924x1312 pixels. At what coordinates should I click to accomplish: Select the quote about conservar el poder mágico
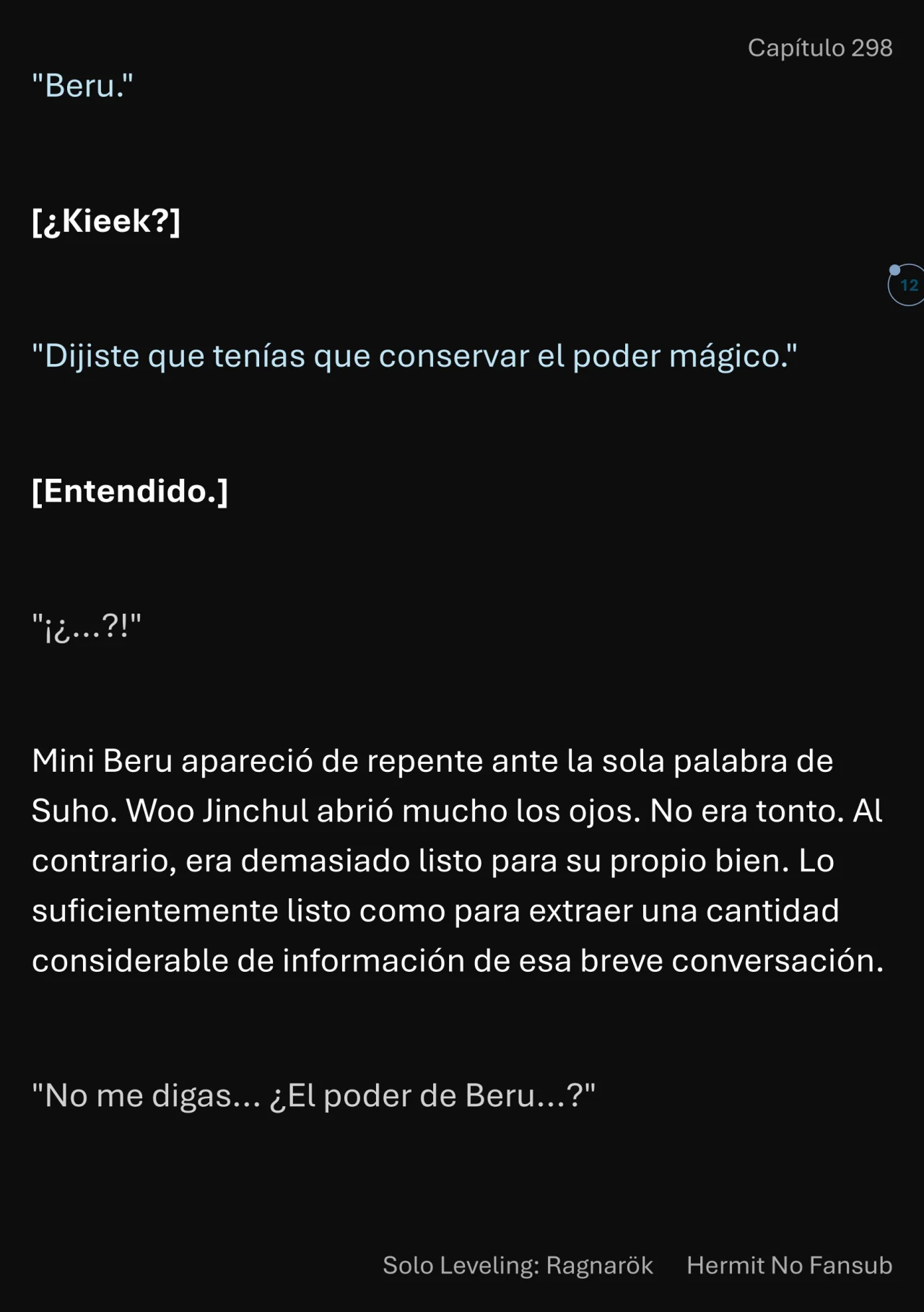pyautogui.click(x=415, y=355)
